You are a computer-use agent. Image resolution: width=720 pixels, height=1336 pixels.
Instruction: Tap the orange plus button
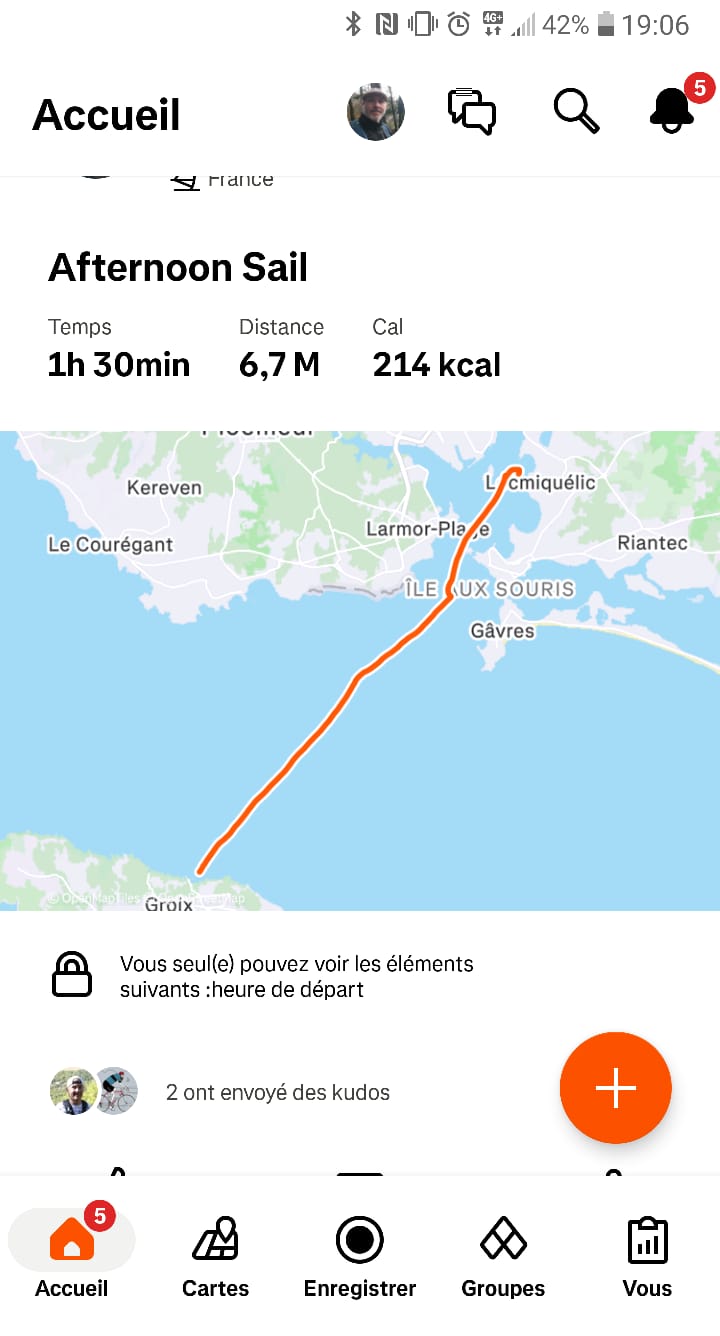click(x=615, y=1087)
